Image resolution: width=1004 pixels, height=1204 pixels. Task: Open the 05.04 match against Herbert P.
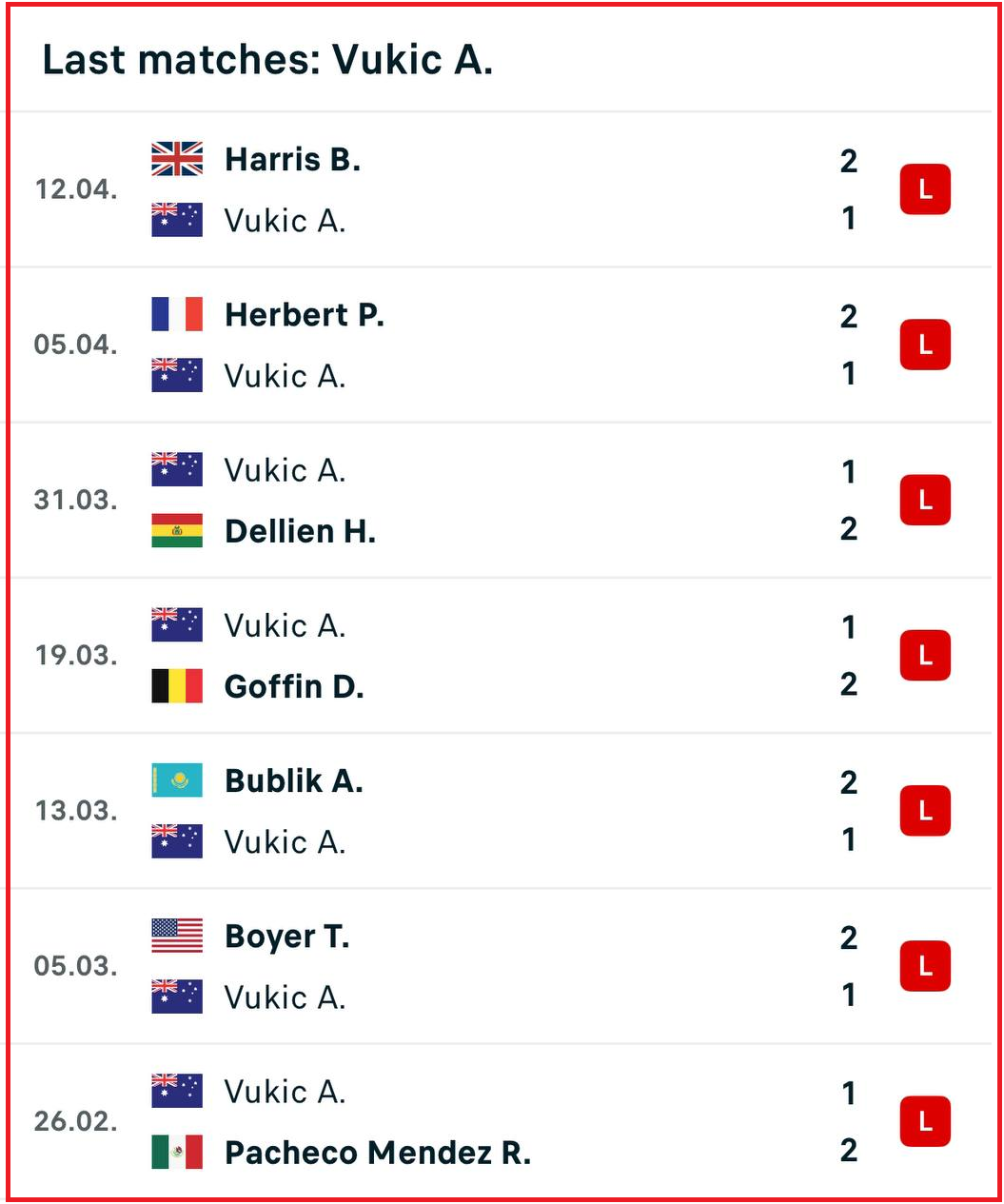point(502,345)
